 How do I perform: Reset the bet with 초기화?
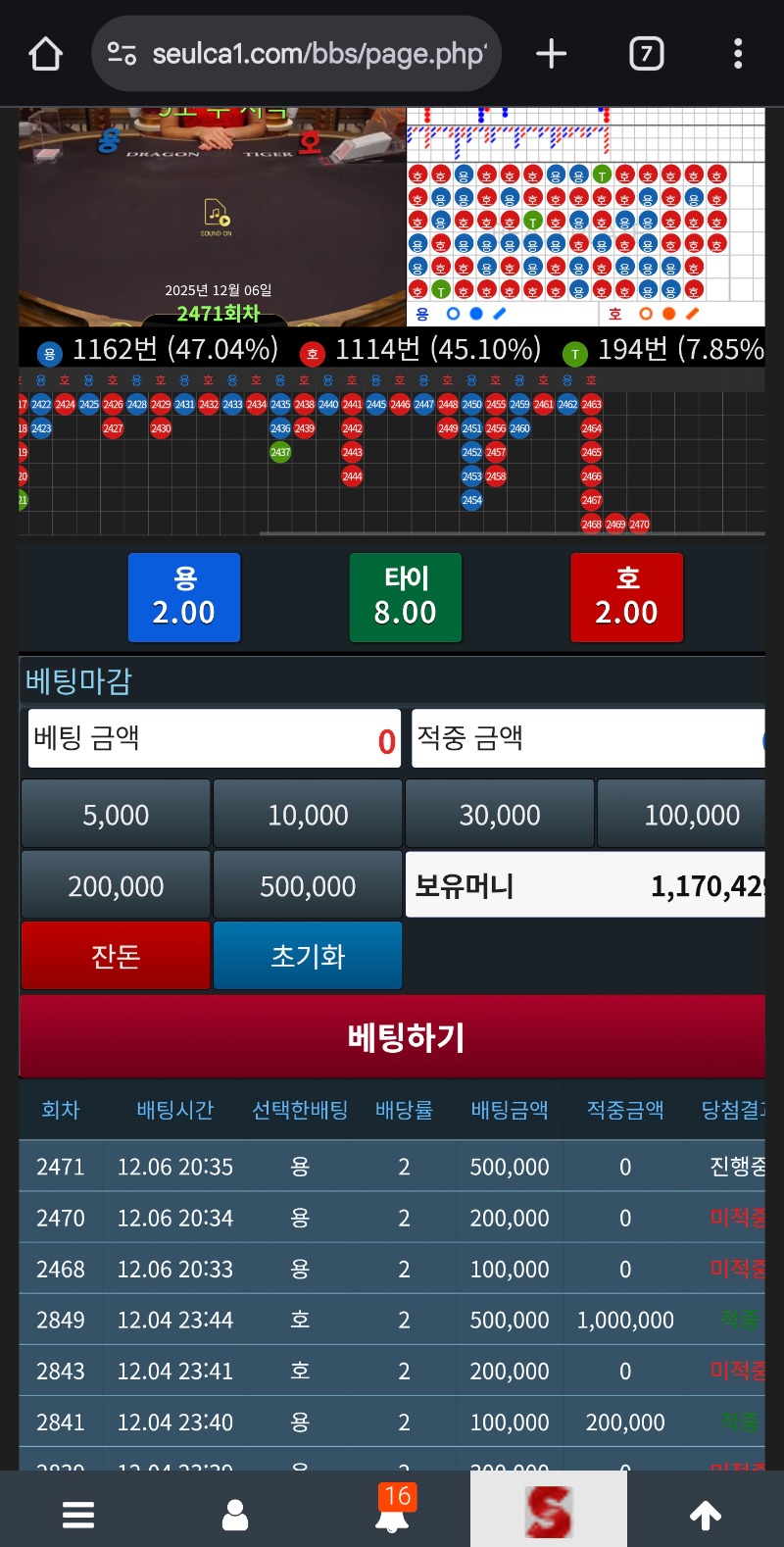(x=308, y=956)
